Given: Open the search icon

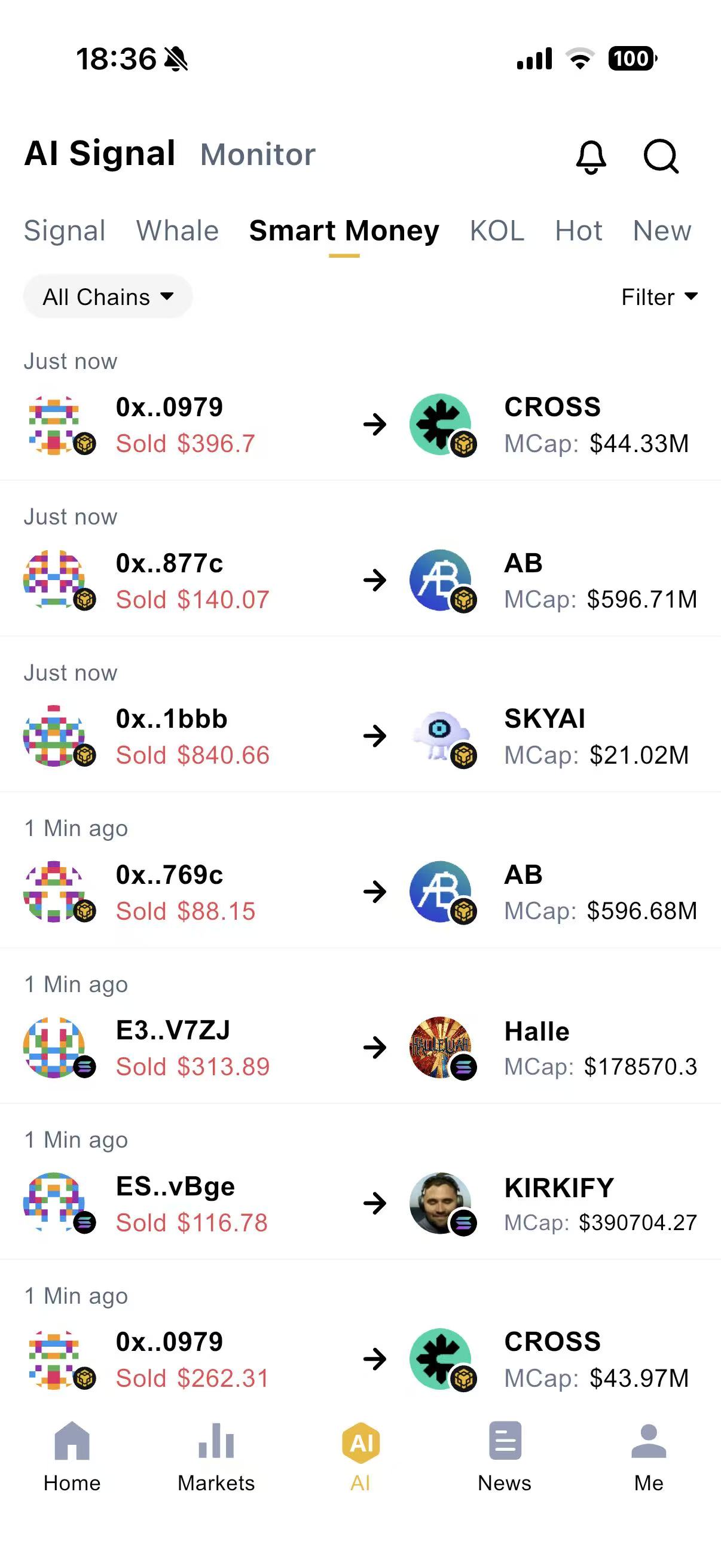Looking at the screenshot, I should [x=661, y=157].
